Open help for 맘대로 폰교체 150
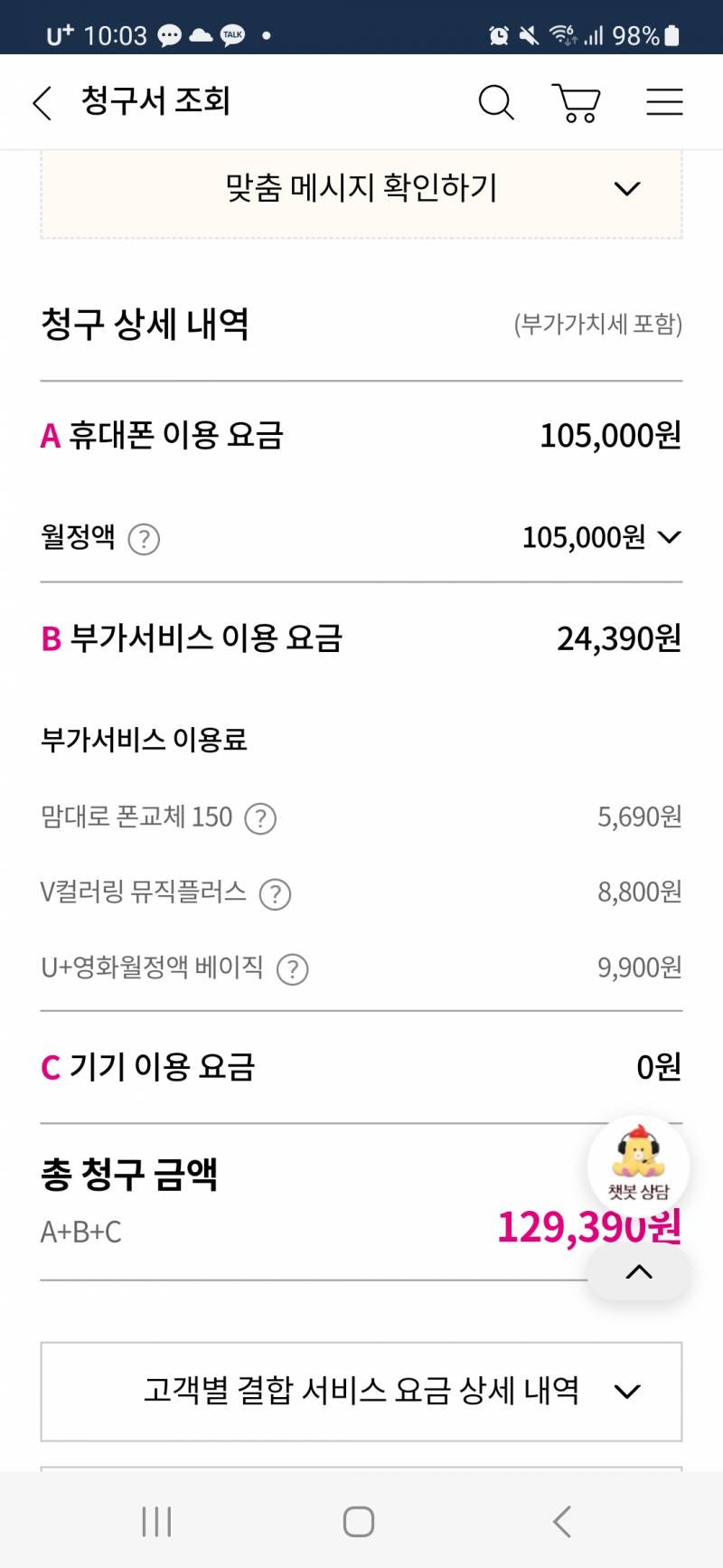This screenshot has width=723, height=1568. pyautogui.click(x=259, y=818)
